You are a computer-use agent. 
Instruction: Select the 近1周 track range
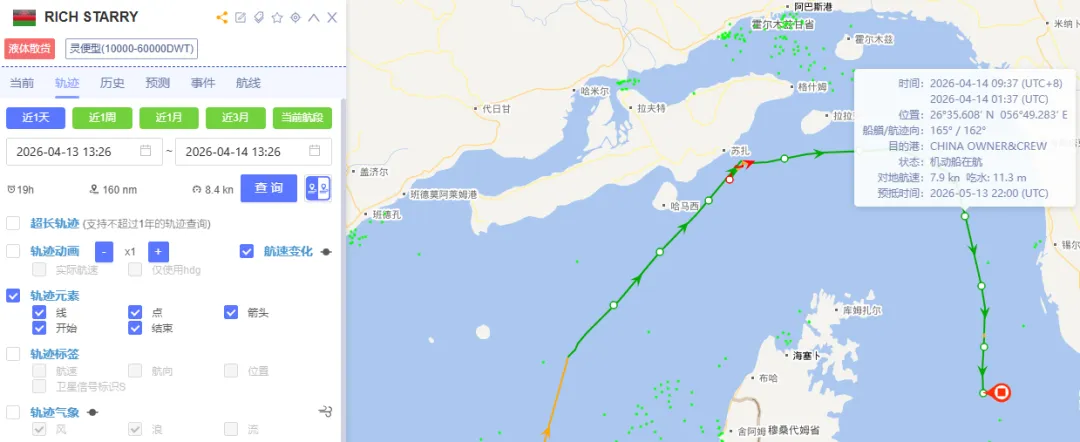(x=101, y=118)
